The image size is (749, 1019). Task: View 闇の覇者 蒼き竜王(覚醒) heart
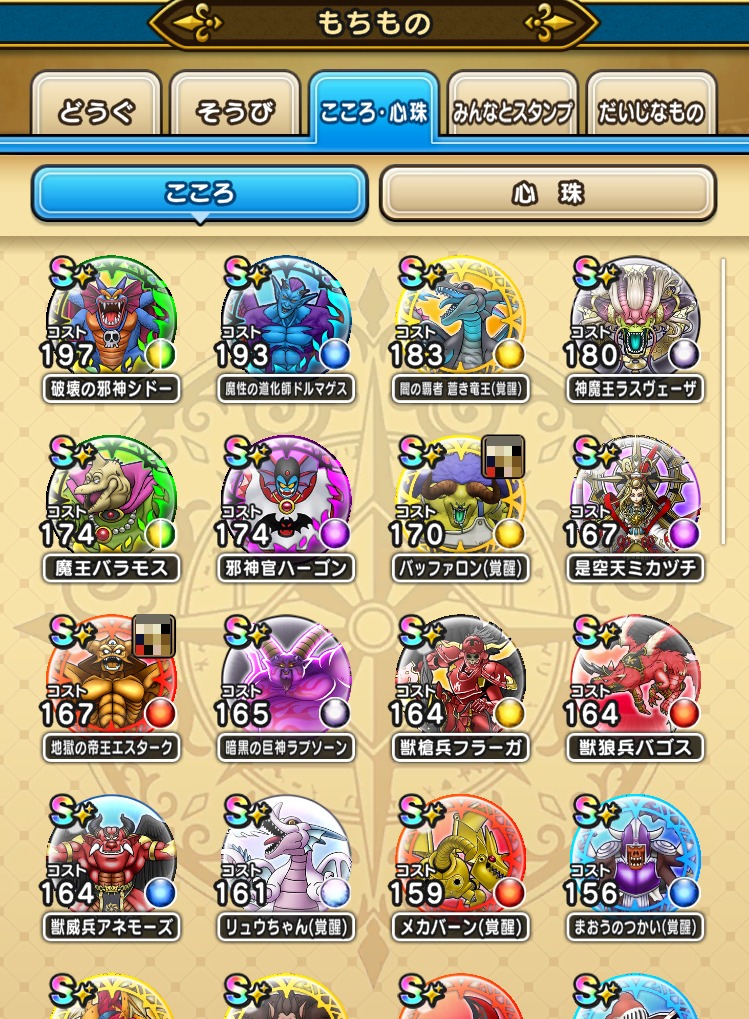tap(460, 320)
